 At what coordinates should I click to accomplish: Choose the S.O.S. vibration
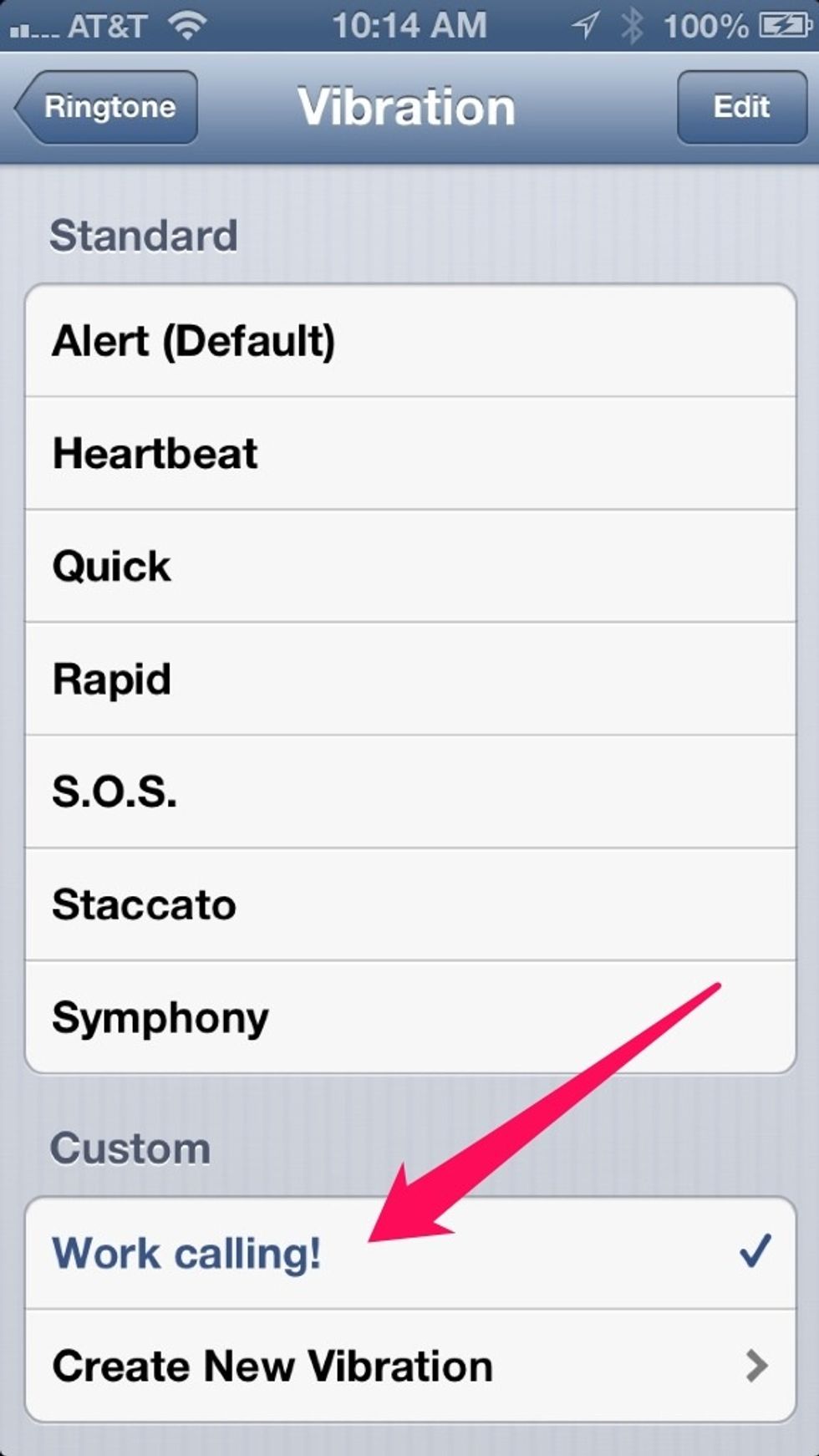(x=410, y=792)
